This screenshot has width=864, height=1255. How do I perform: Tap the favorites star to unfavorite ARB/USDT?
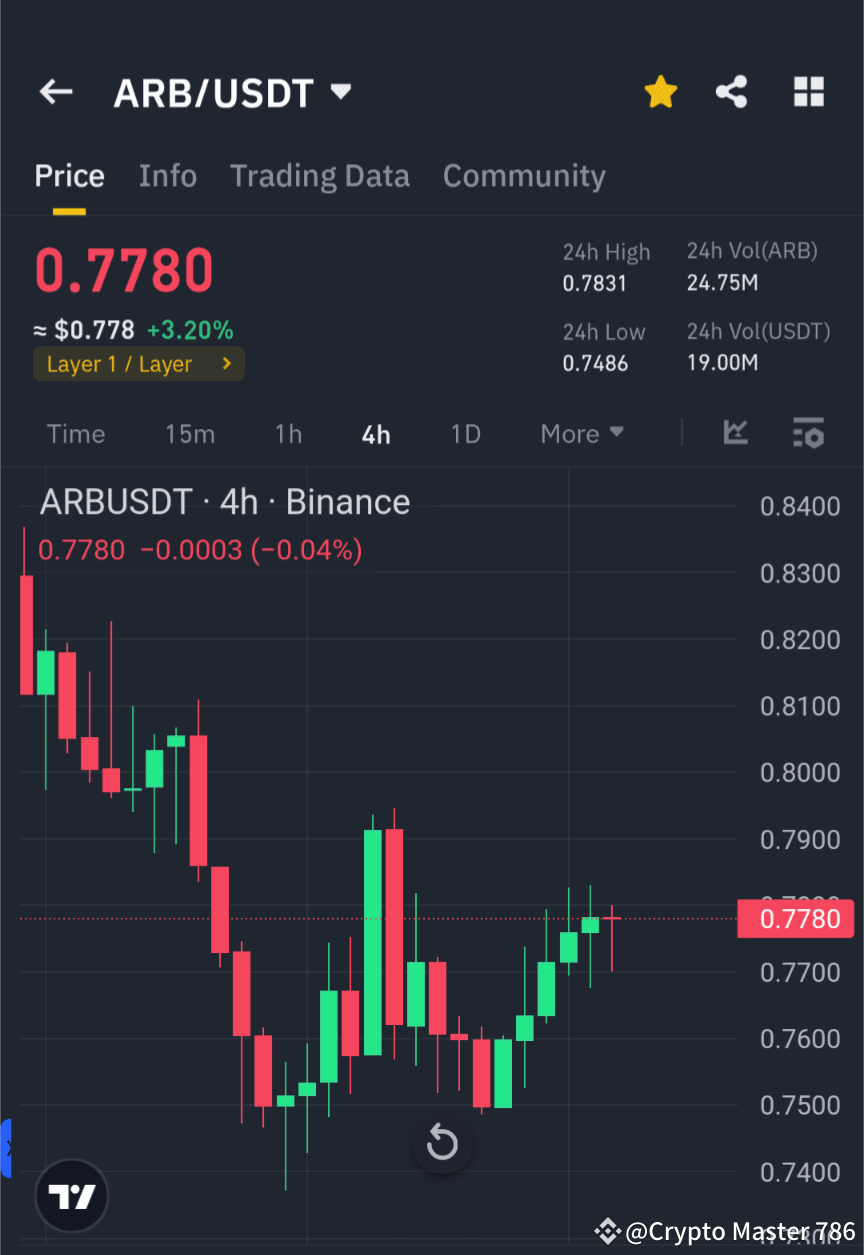tap(660, 91)
